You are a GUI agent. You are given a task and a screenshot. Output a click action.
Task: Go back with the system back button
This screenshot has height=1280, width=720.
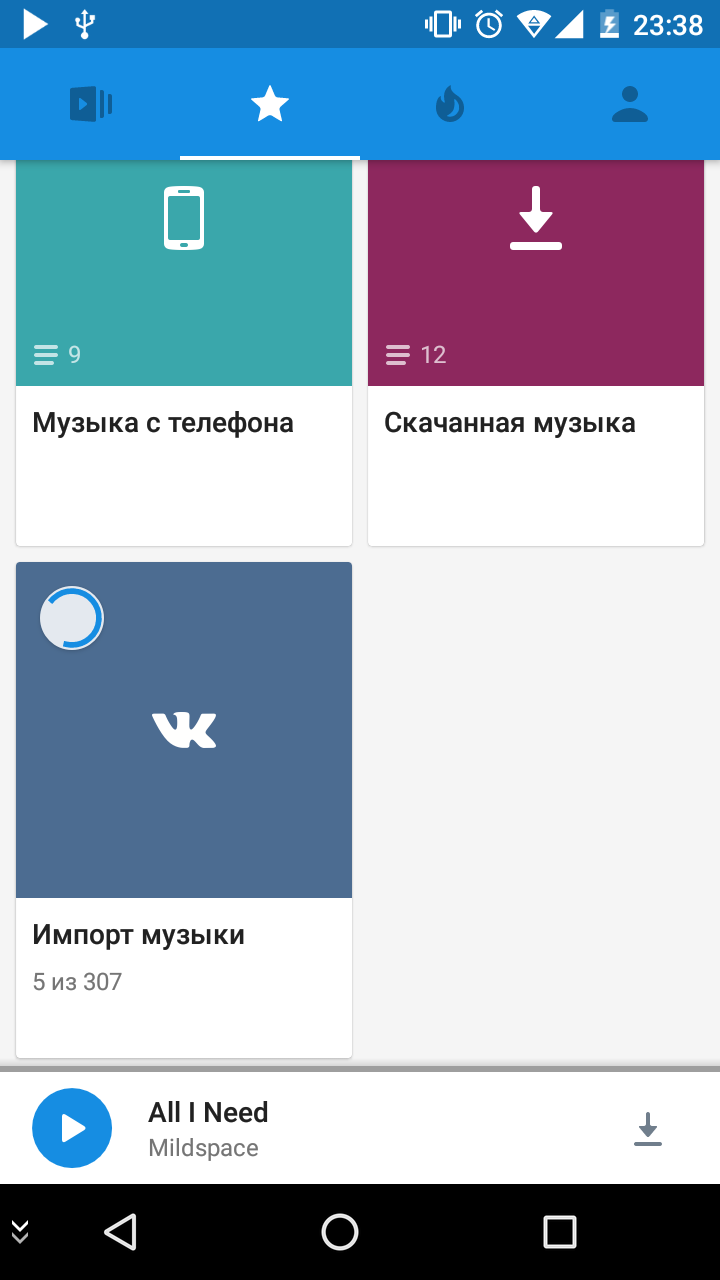[x=120, y=1232]
